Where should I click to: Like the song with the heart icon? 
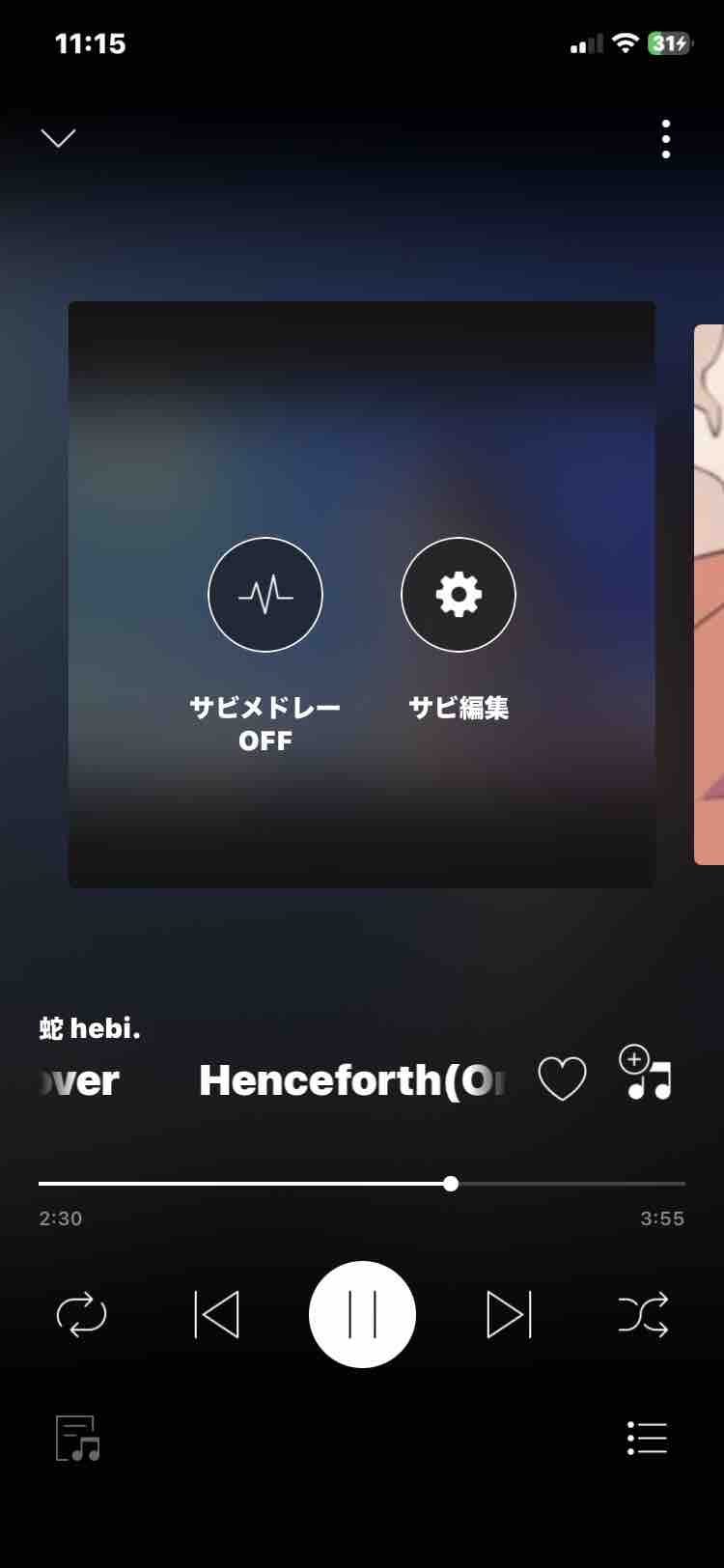click(562, 1078)
